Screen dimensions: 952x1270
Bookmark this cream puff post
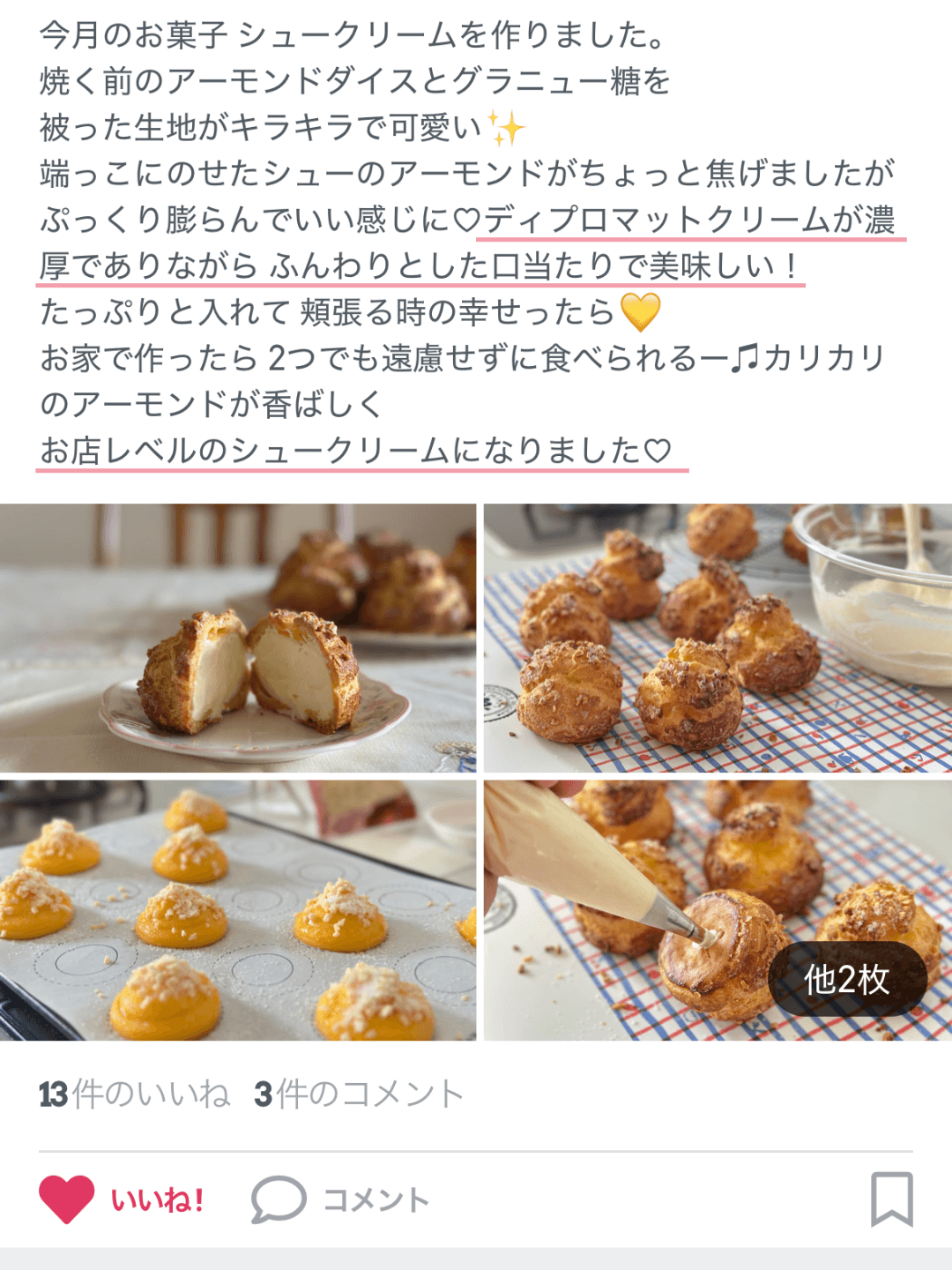[891, 1199]
